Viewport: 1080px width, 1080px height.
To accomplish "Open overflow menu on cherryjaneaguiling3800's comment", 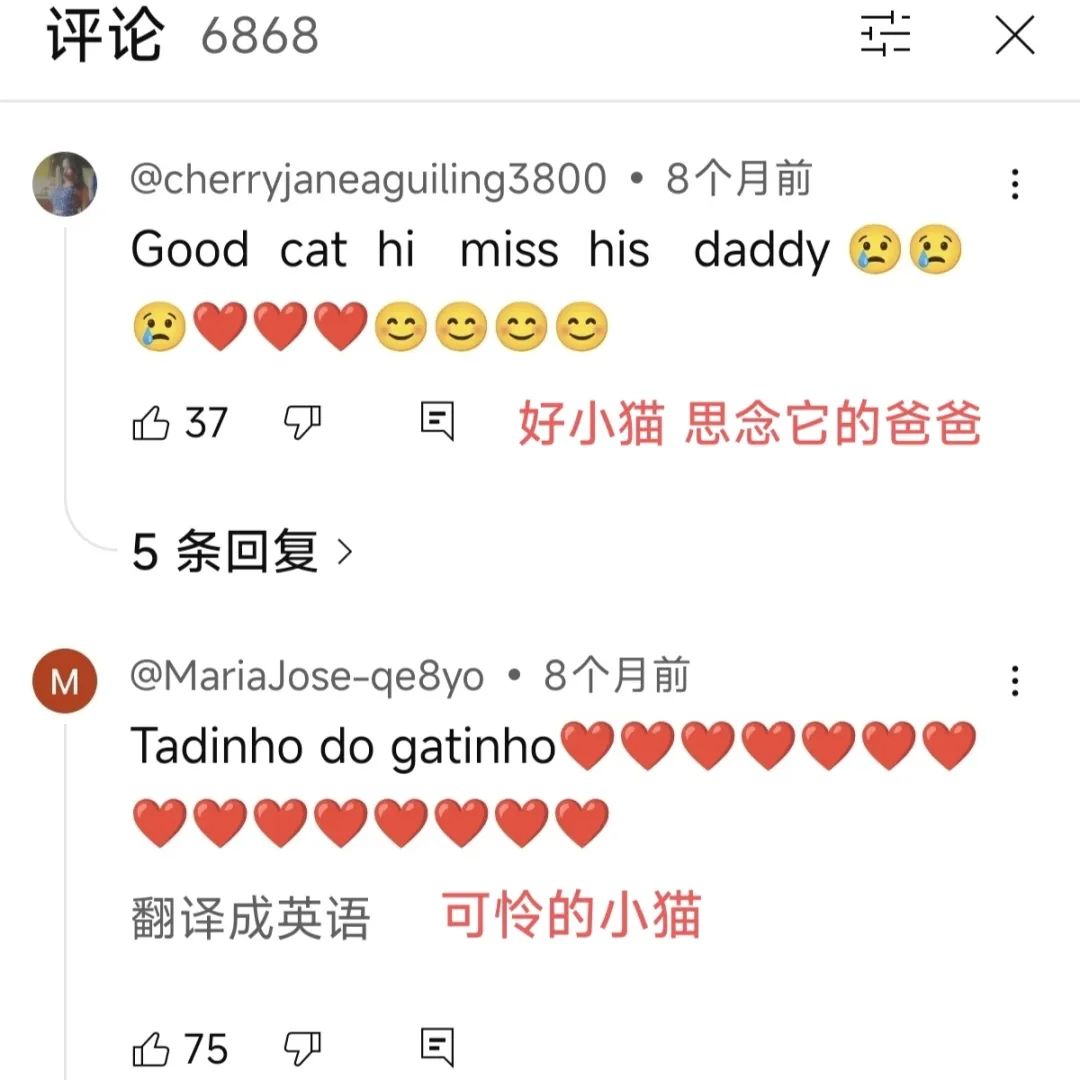I will click(x=1015, y=184).
